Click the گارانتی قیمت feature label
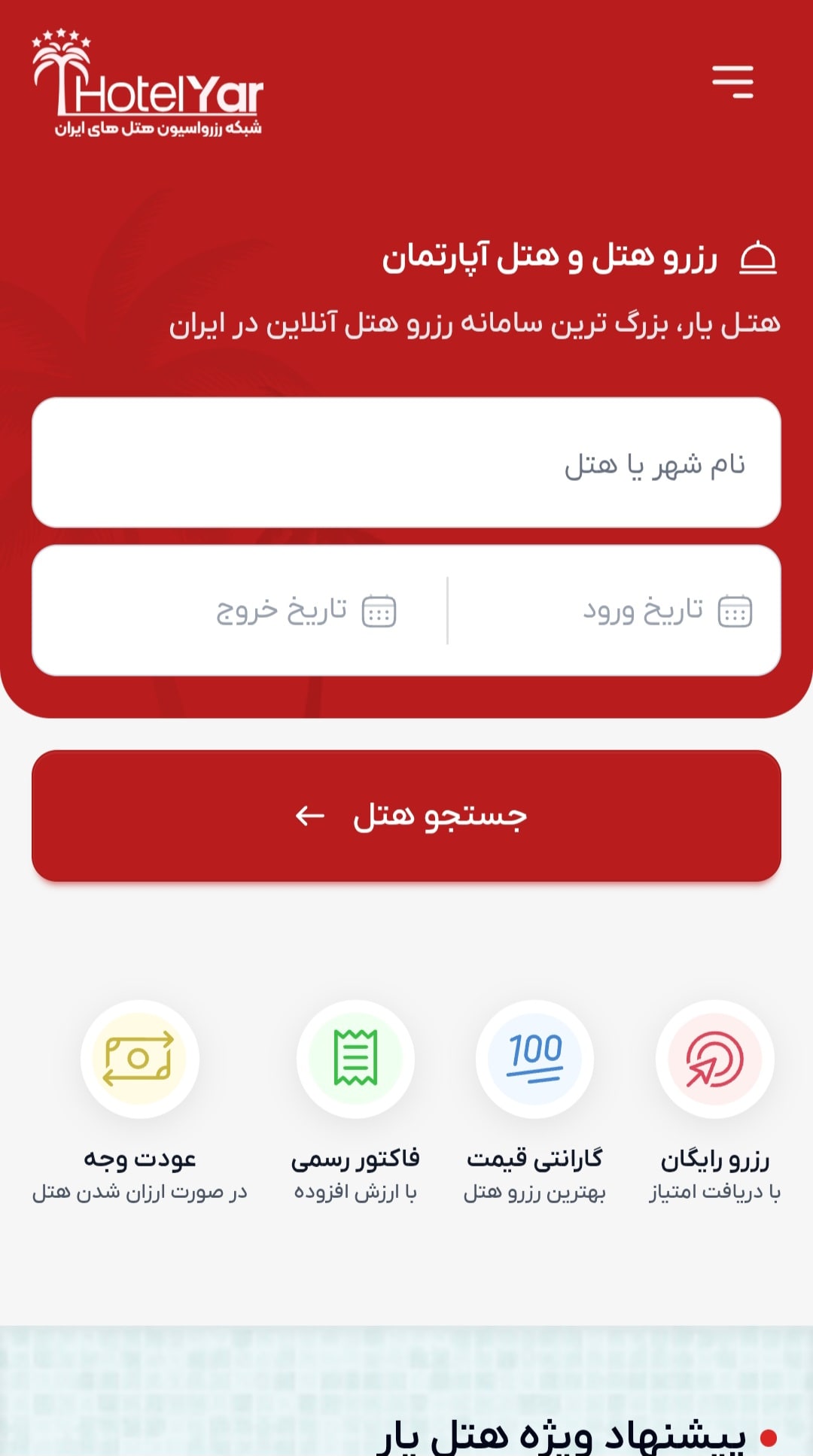This screenshot has width=813, height=1456. click(x=536, y=1158)
